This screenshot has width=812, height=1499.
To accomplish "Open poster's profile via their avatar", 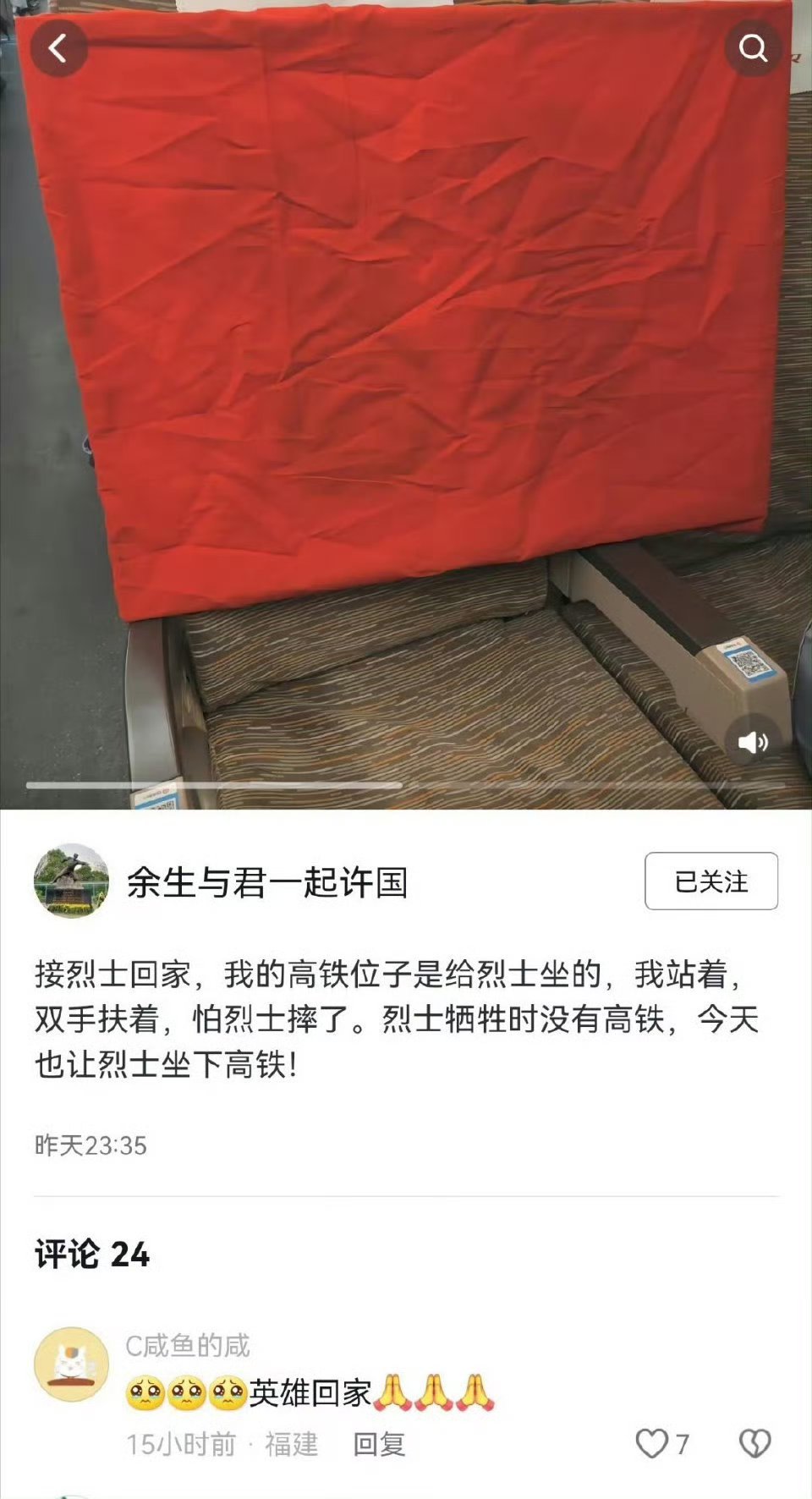I will pyautogui.click(x=73, y=880).
